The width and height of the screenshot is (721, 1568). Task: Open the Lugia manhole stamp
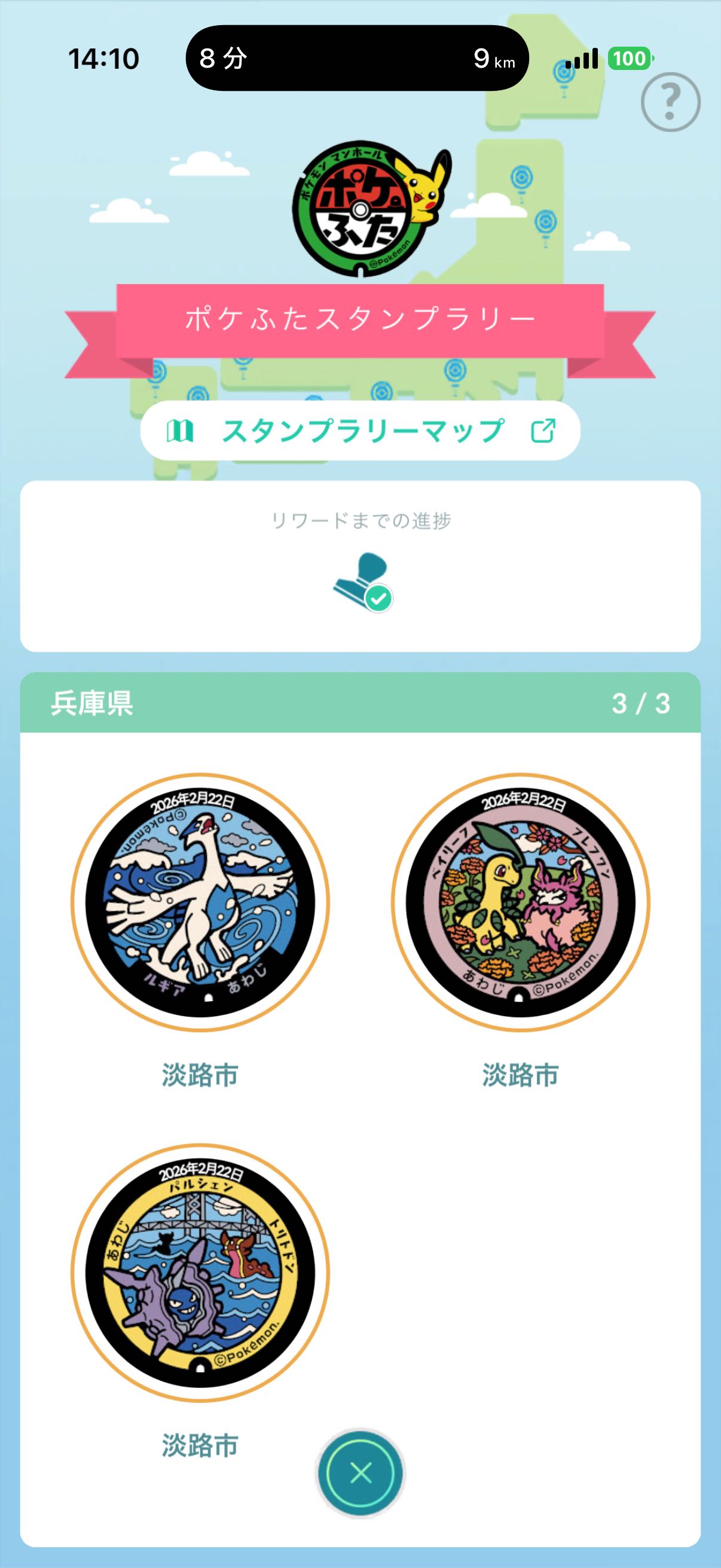pos(200,902)
